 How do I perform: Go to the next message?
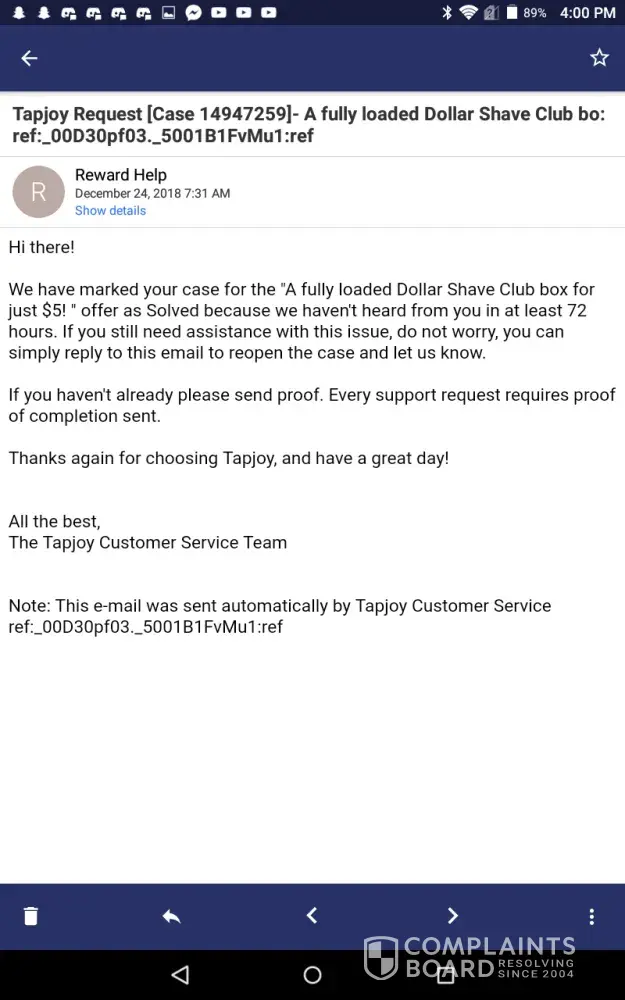[452, 916]
